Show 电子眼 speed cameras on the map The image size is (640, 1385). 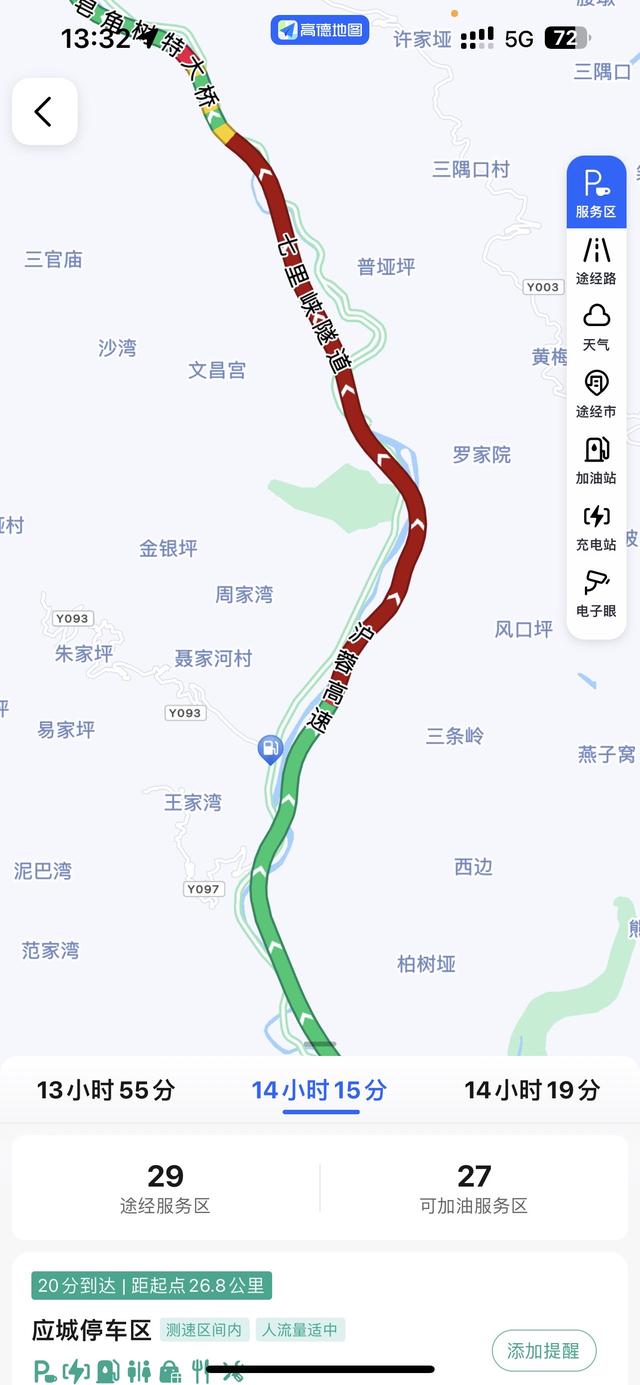coord(596,594)
